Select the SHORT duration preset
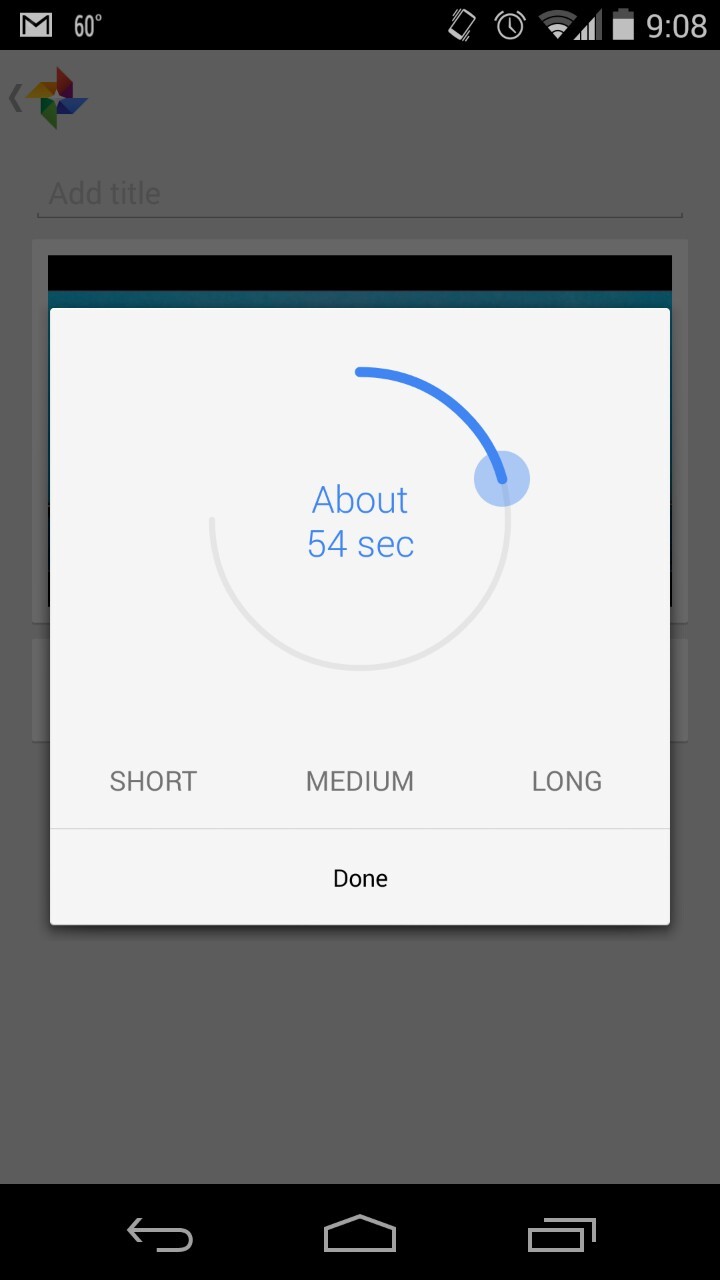The image size is (720, 1280). (x=153, y=781)
